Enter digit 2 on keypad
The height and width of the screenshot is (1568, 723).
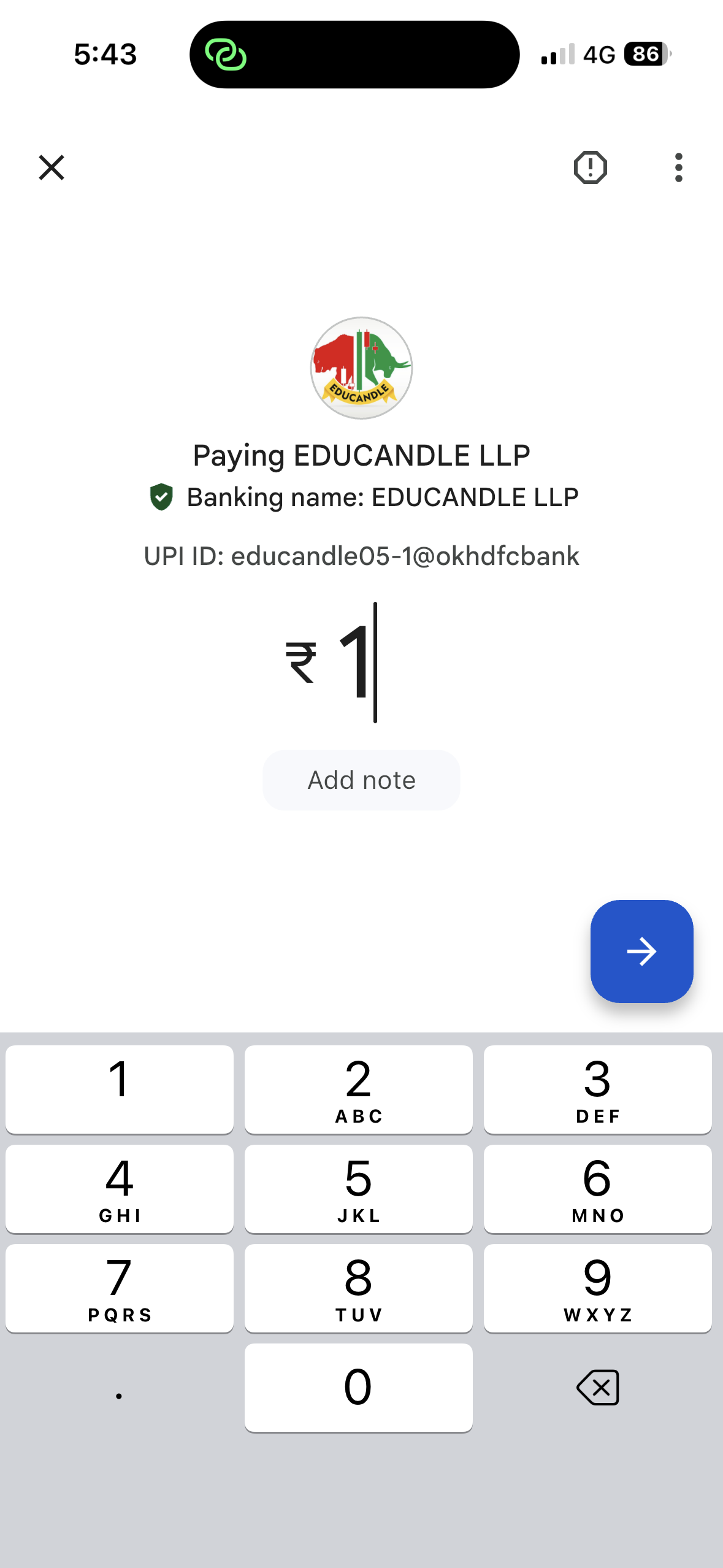tap(359, 1089)
